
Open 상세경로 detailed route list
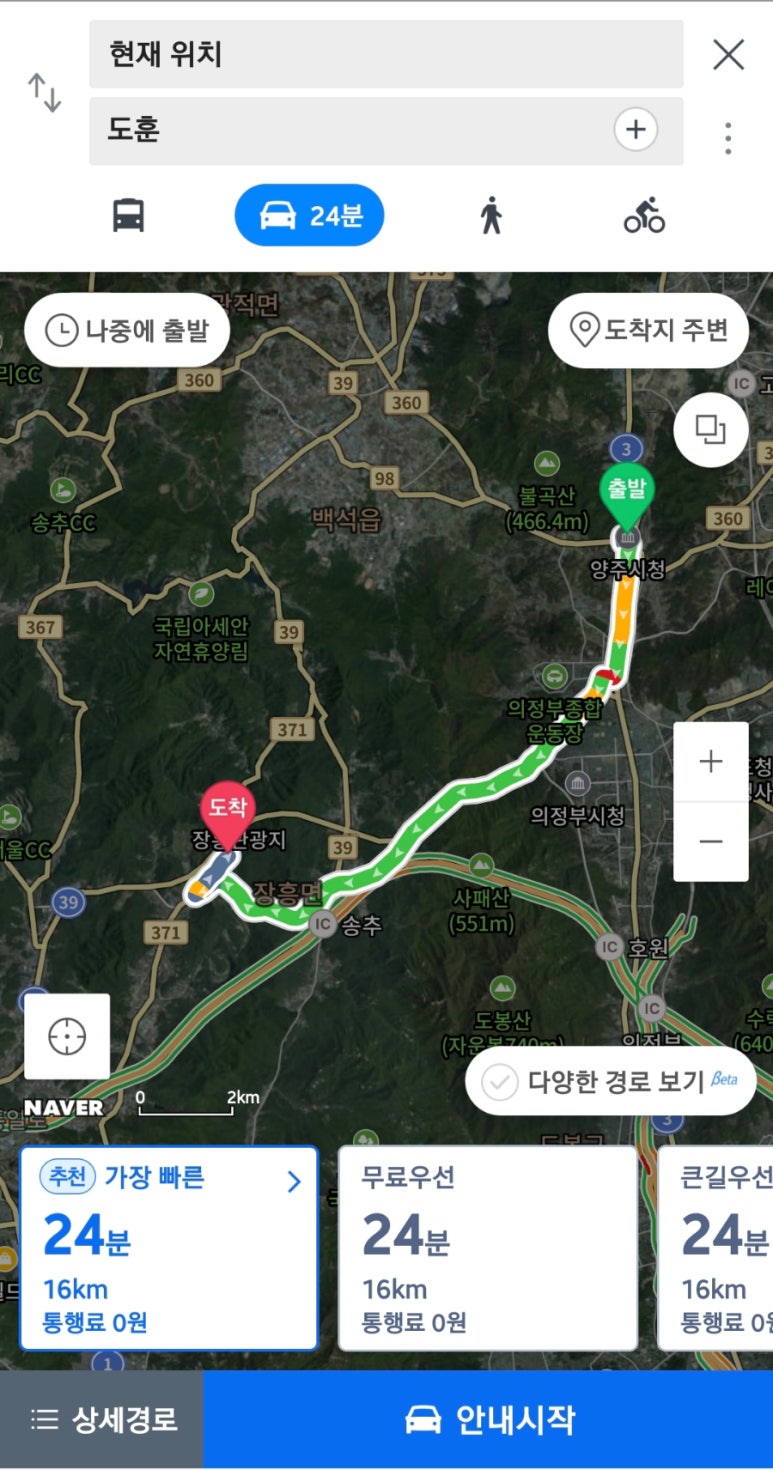pyautogui.click(x=102, y=1419)
